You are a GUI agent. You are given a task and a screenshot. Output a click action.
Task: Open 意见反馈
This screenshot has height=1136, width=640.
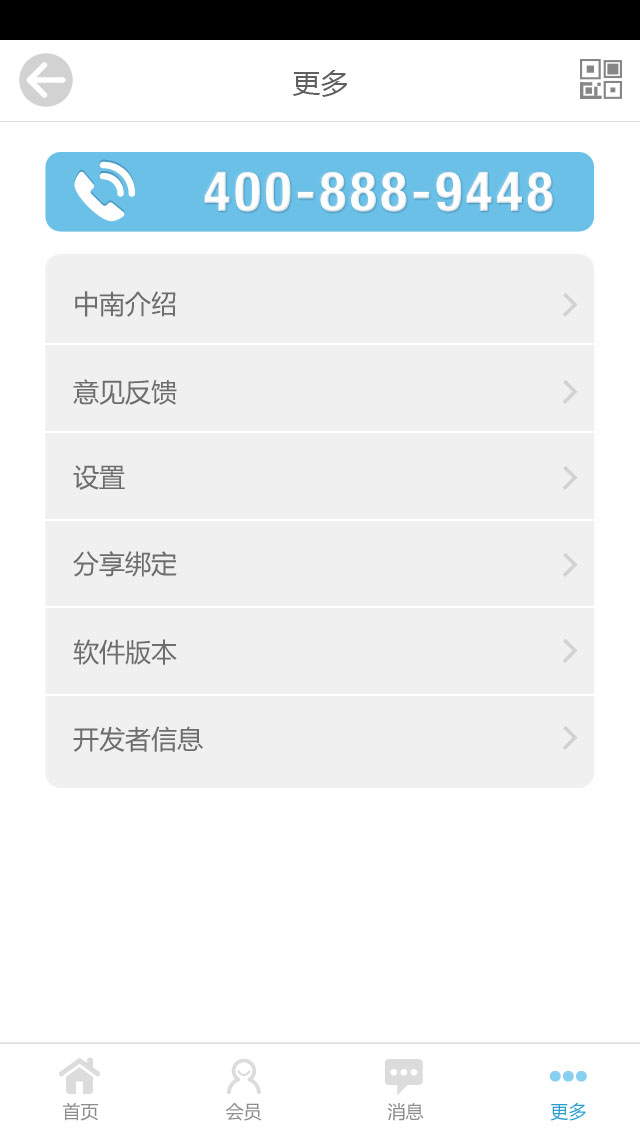click(x=319, y=391)
